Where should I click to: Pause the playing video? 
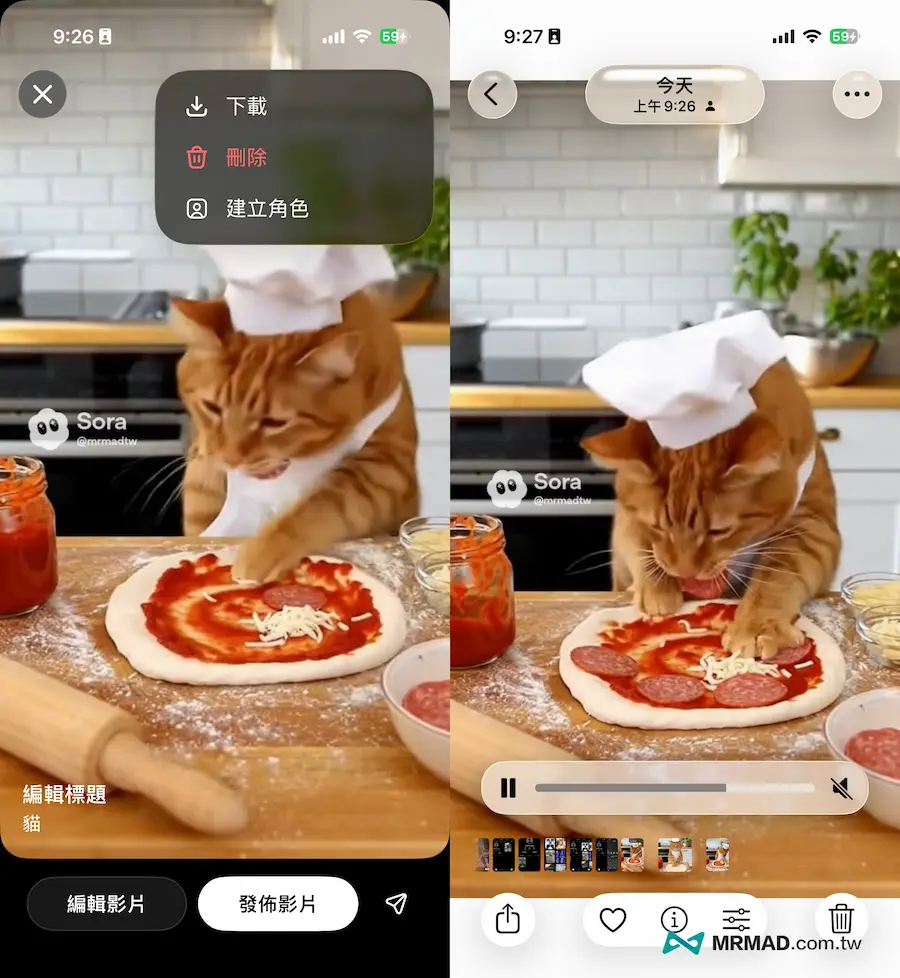click(508, 788)
